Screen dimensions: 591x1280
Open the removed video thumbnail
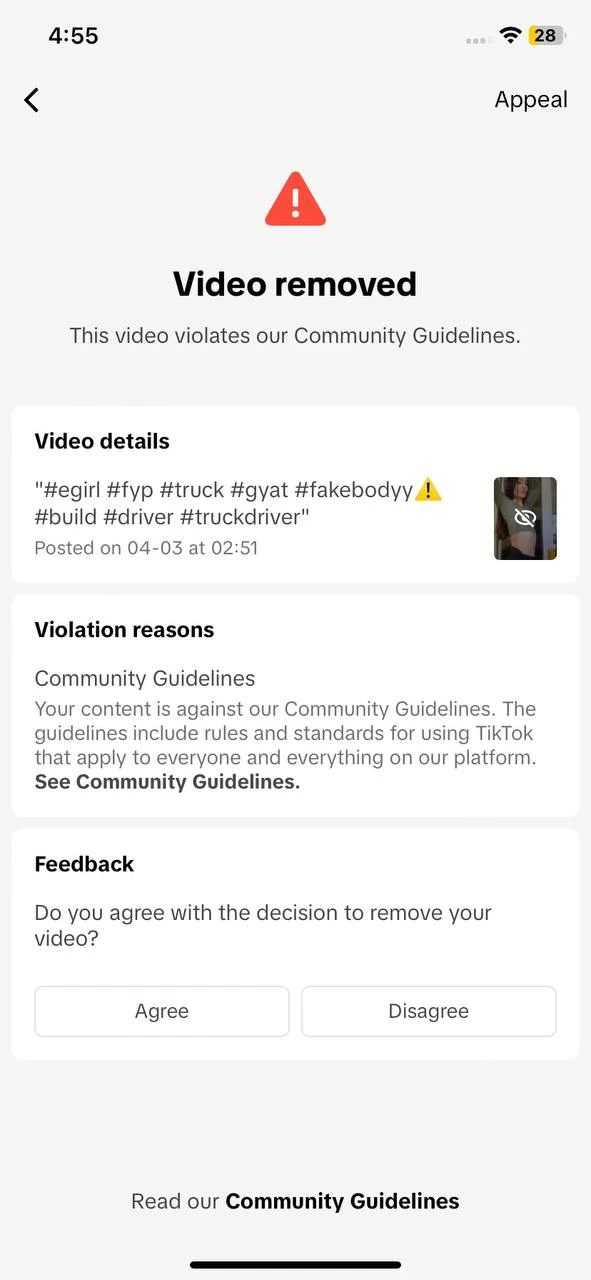(x=525, y=518)
